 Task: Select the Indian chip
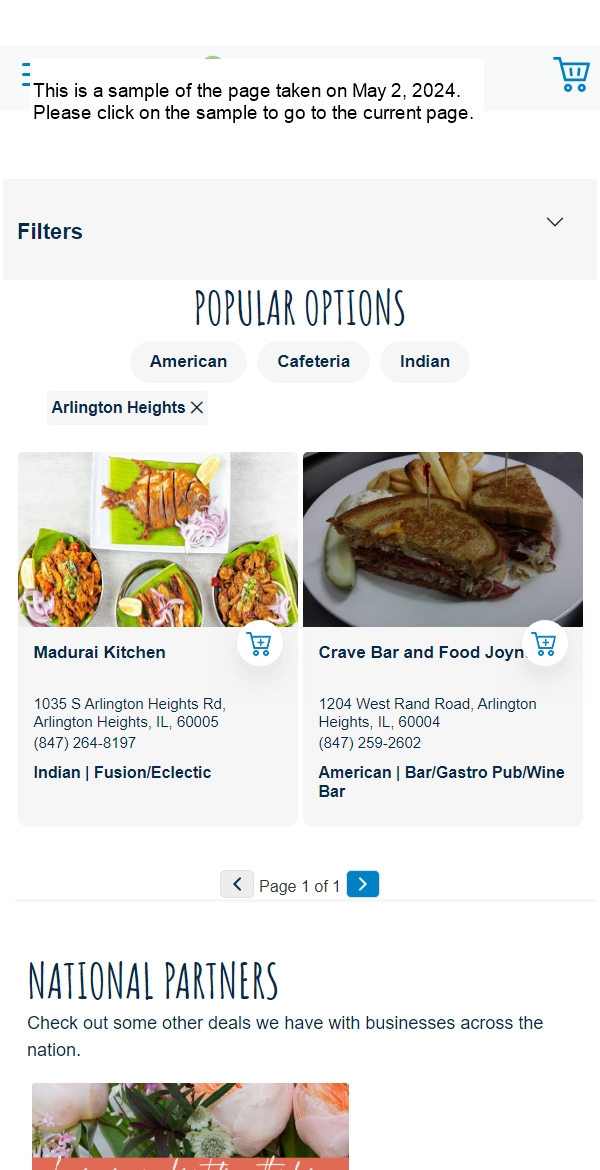pyautogui.click(x=425, y=362)
